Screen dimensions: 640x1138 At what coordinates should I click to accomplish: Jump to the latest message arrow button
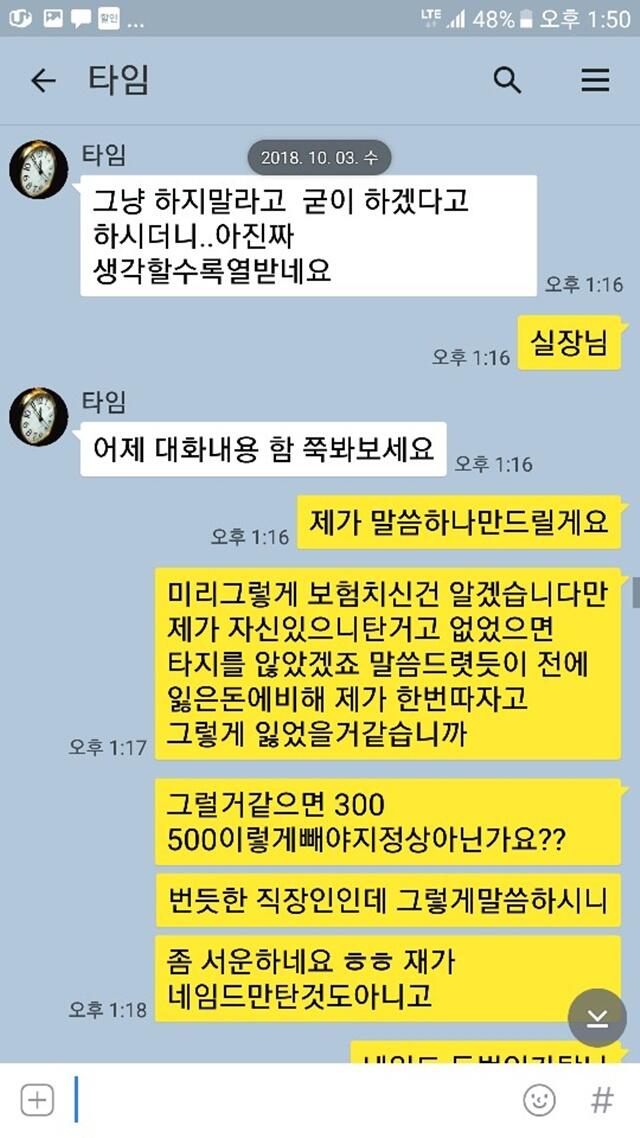pyautogui.click(x=597, y=1018)
